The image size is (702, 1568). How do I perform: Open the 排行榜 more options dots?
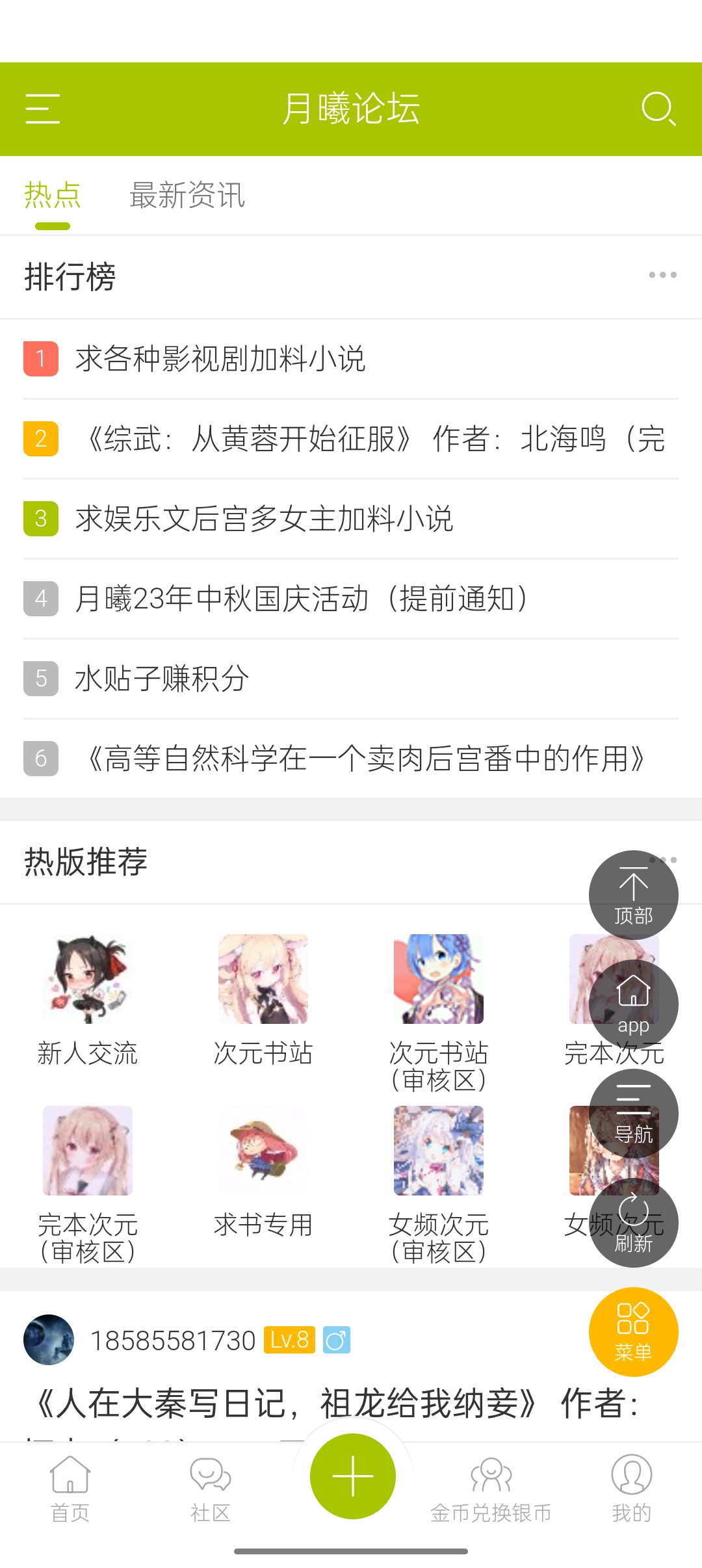tap(662, 275)
